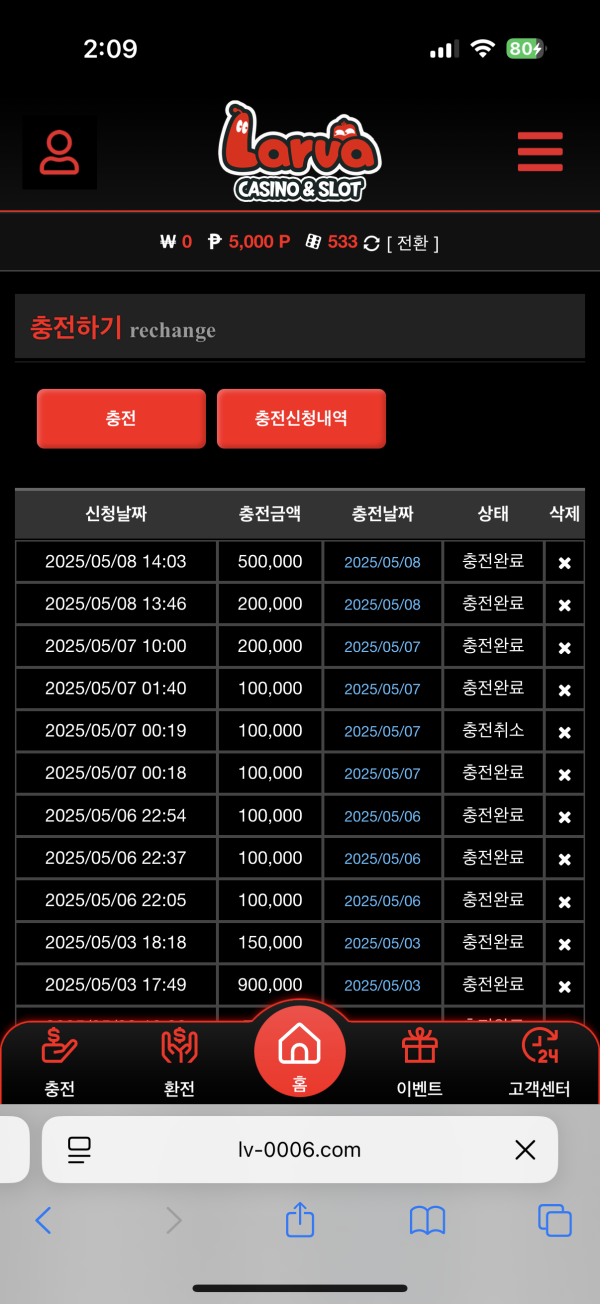This screenshot has height=1304, width=600.
Task: Open the user profile icon
Action: [x=60, y=152]
